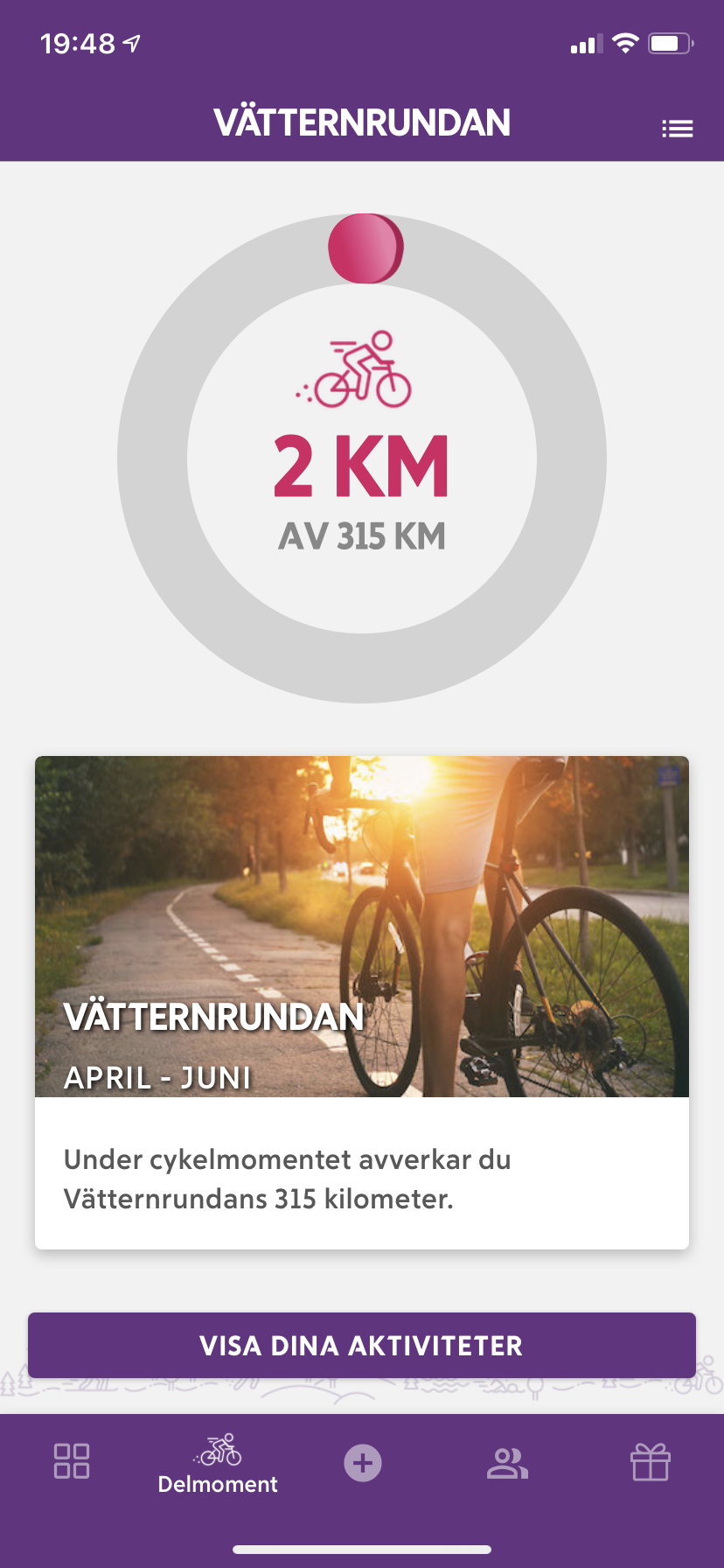724x1568 pixels.
Task: Select the Delmoment tab
Action: 218,1464
